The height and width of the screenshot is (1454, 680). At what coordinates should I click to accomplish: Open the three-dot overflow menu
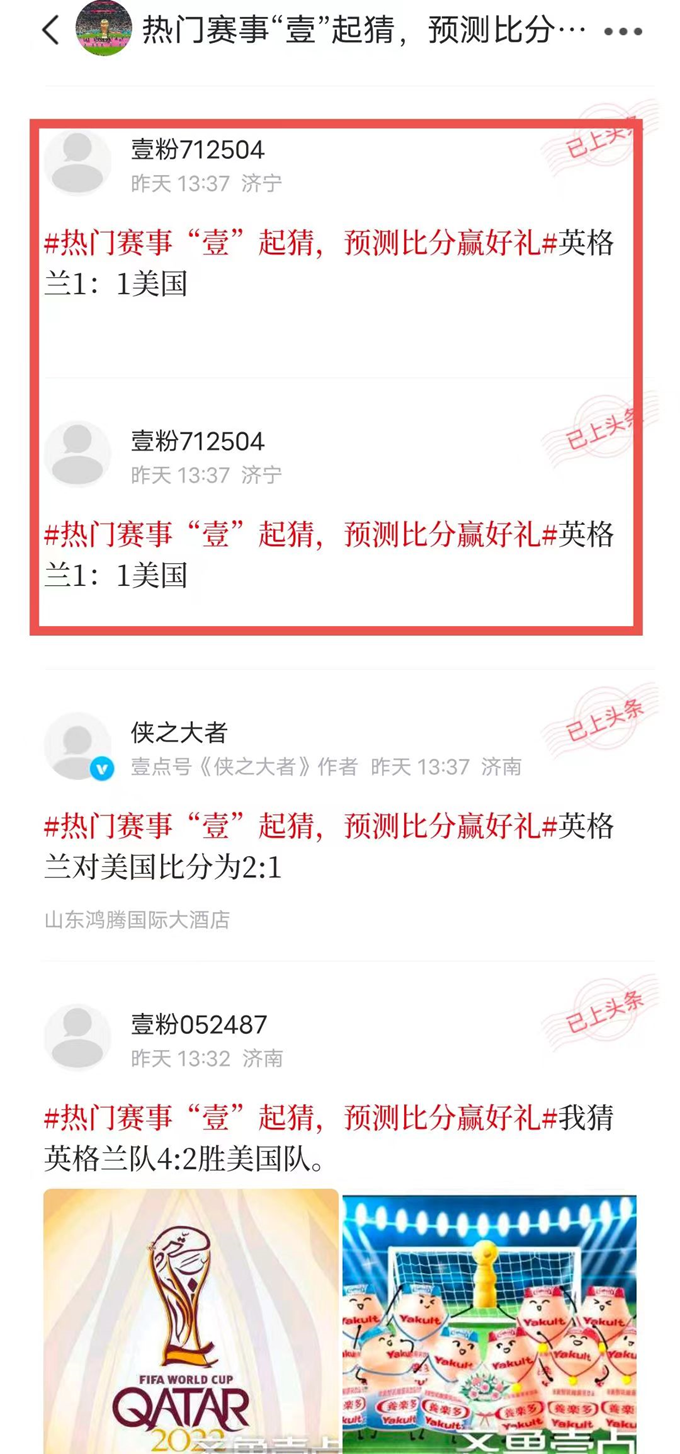(622, 31)
